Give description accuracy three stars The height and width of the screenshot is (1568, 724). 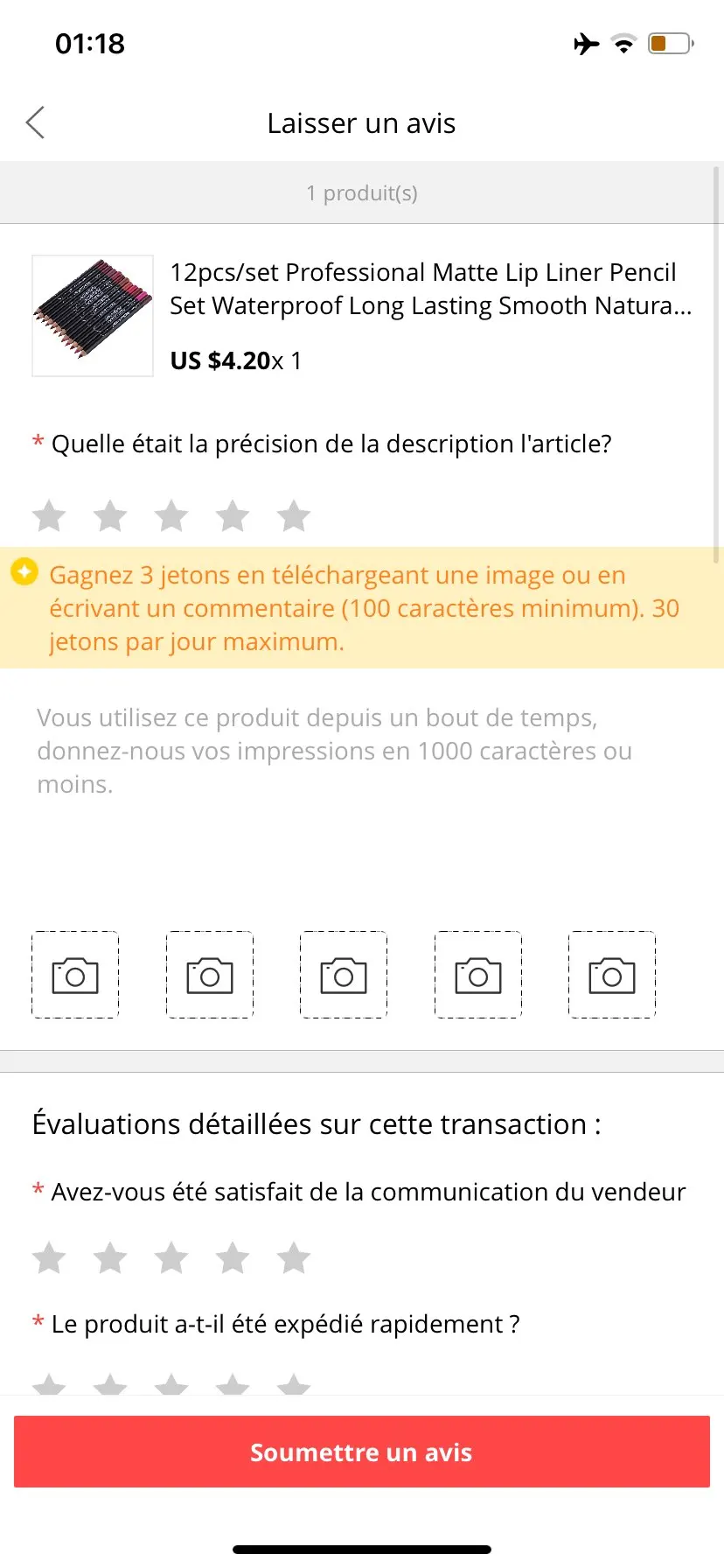point(171,516)
